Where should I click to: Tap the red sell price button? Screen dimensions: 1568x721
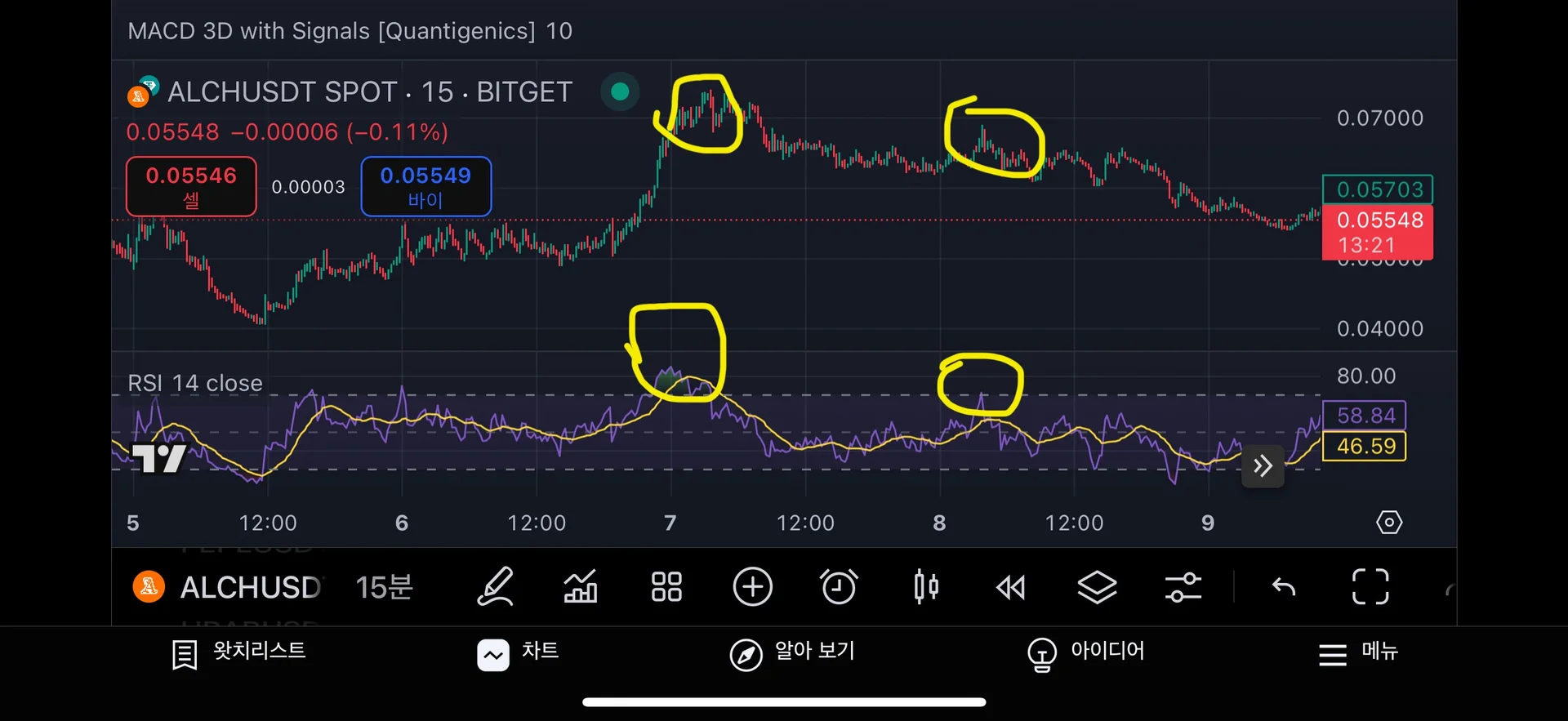point(191,186)
